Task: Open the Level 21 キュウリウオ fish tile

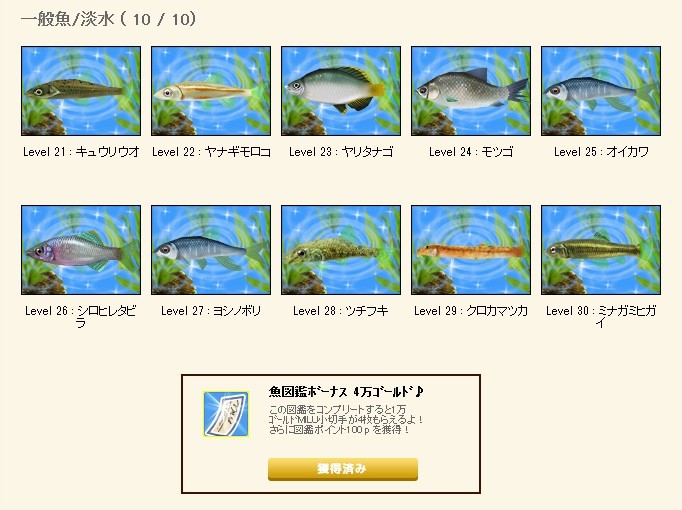Action: point(81,91)
